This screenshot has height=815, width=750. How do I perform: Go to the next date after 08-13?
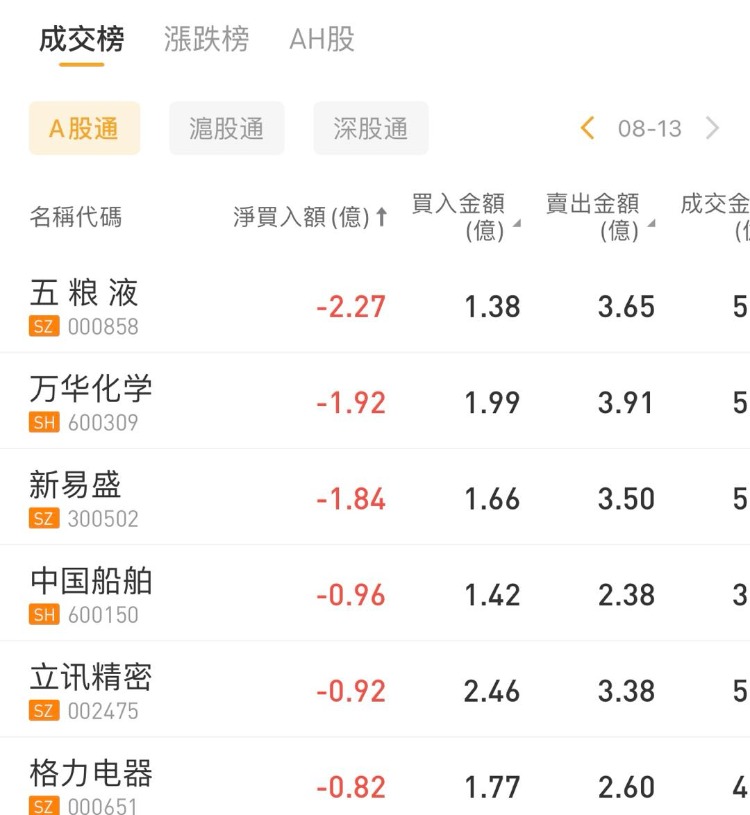[712, 128]
